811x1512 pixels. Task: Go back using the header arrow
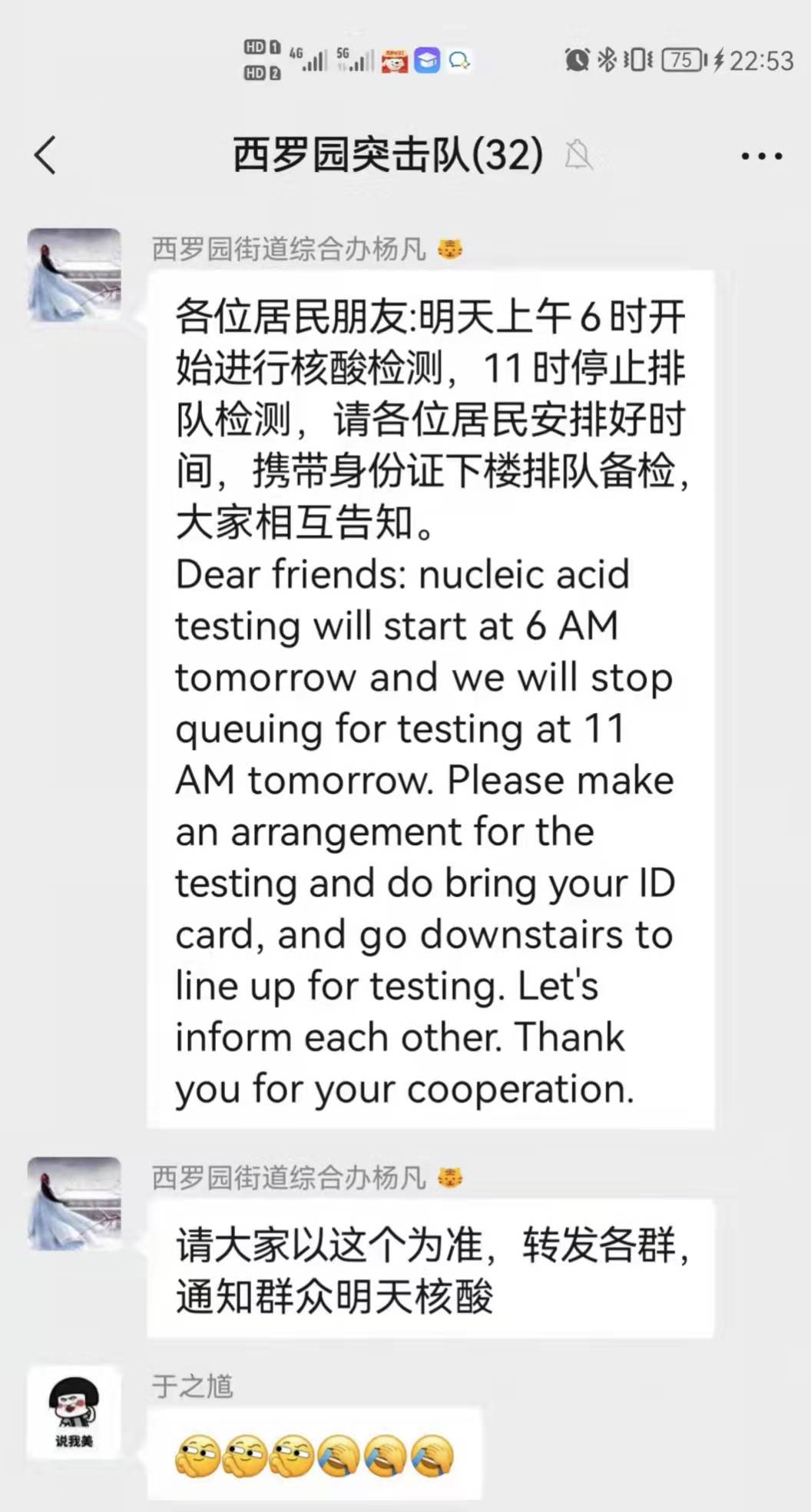point(45,155)
